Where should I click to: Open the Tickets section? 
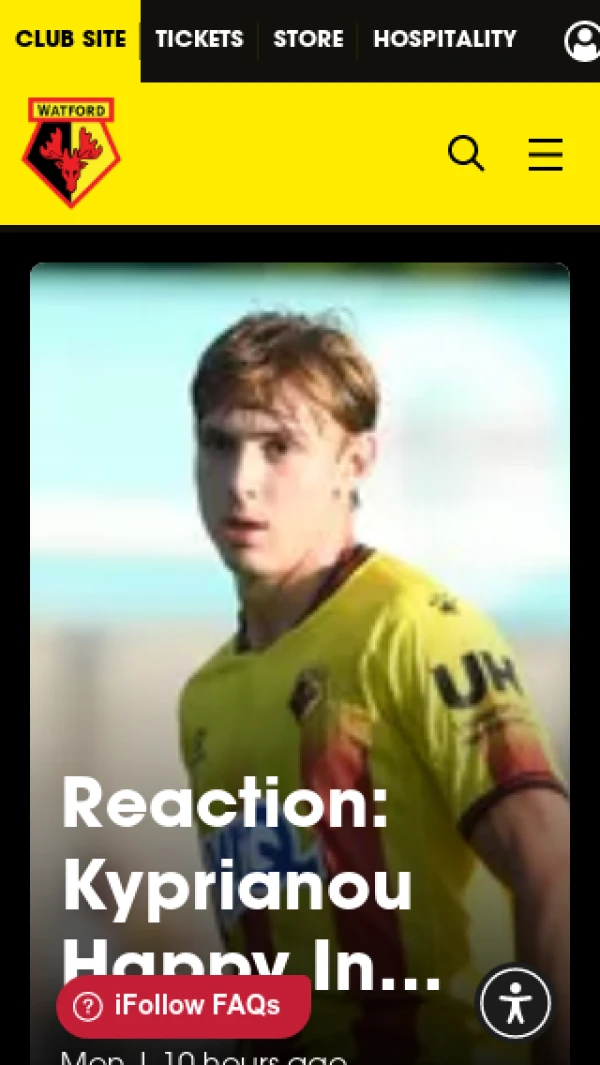(x=199, y=40)
